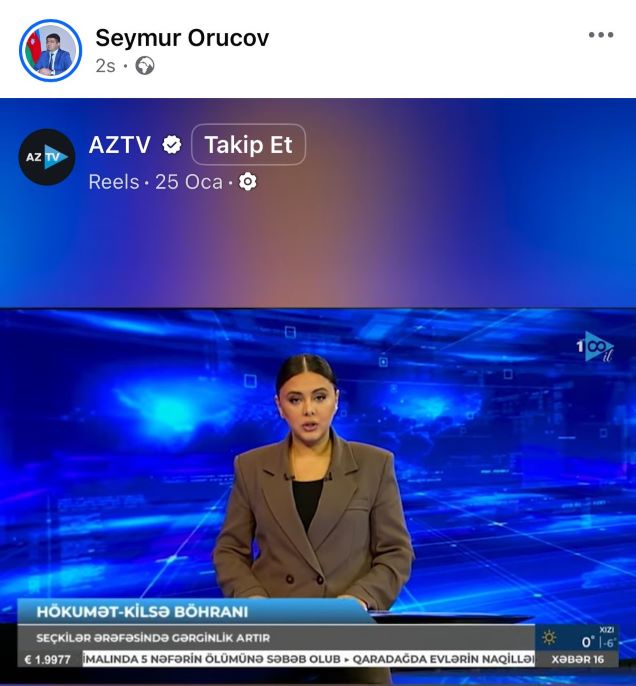Visit the AZTV page by its name
This screenshot has height=686, width=636.
[x=119, y=145]
